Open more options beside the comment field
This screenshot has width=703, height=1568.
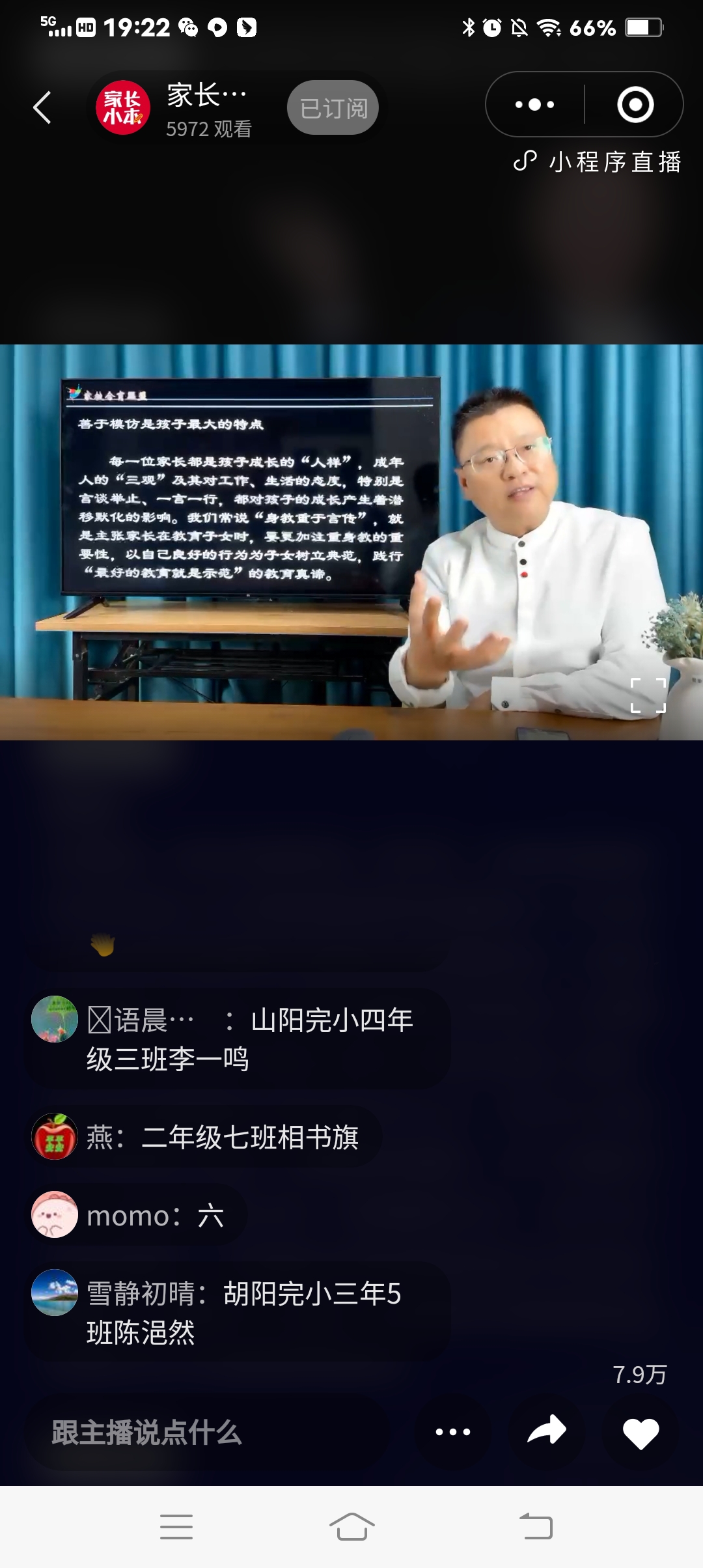click(x=453, y=1432)
